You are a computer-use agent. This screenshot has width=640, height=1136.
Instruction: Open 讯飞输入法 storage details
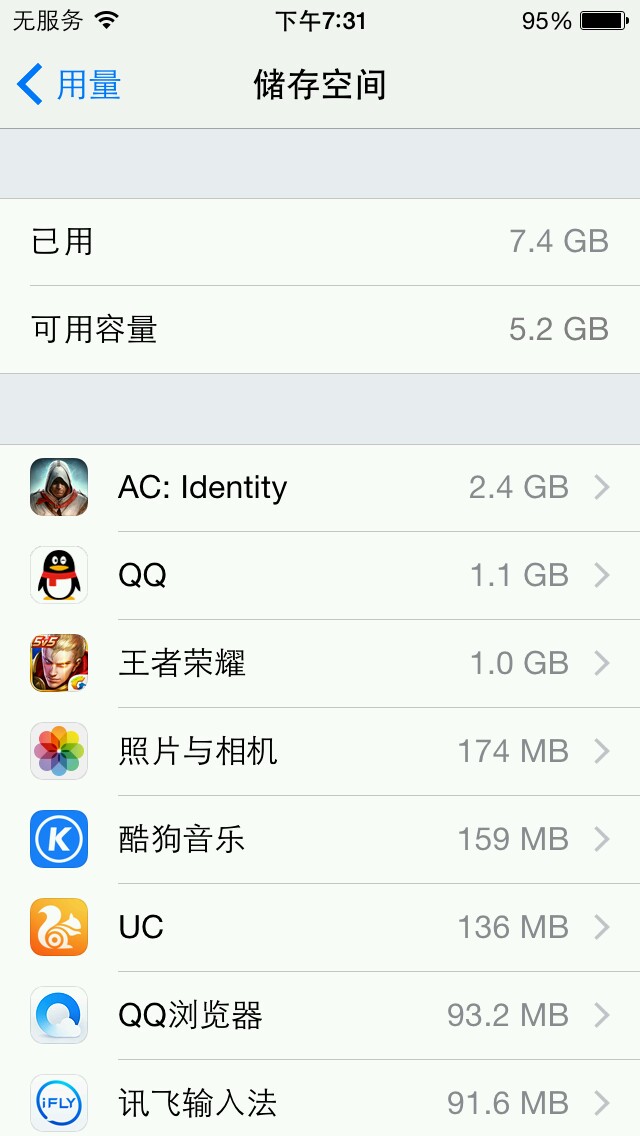tap(320, 1102)
